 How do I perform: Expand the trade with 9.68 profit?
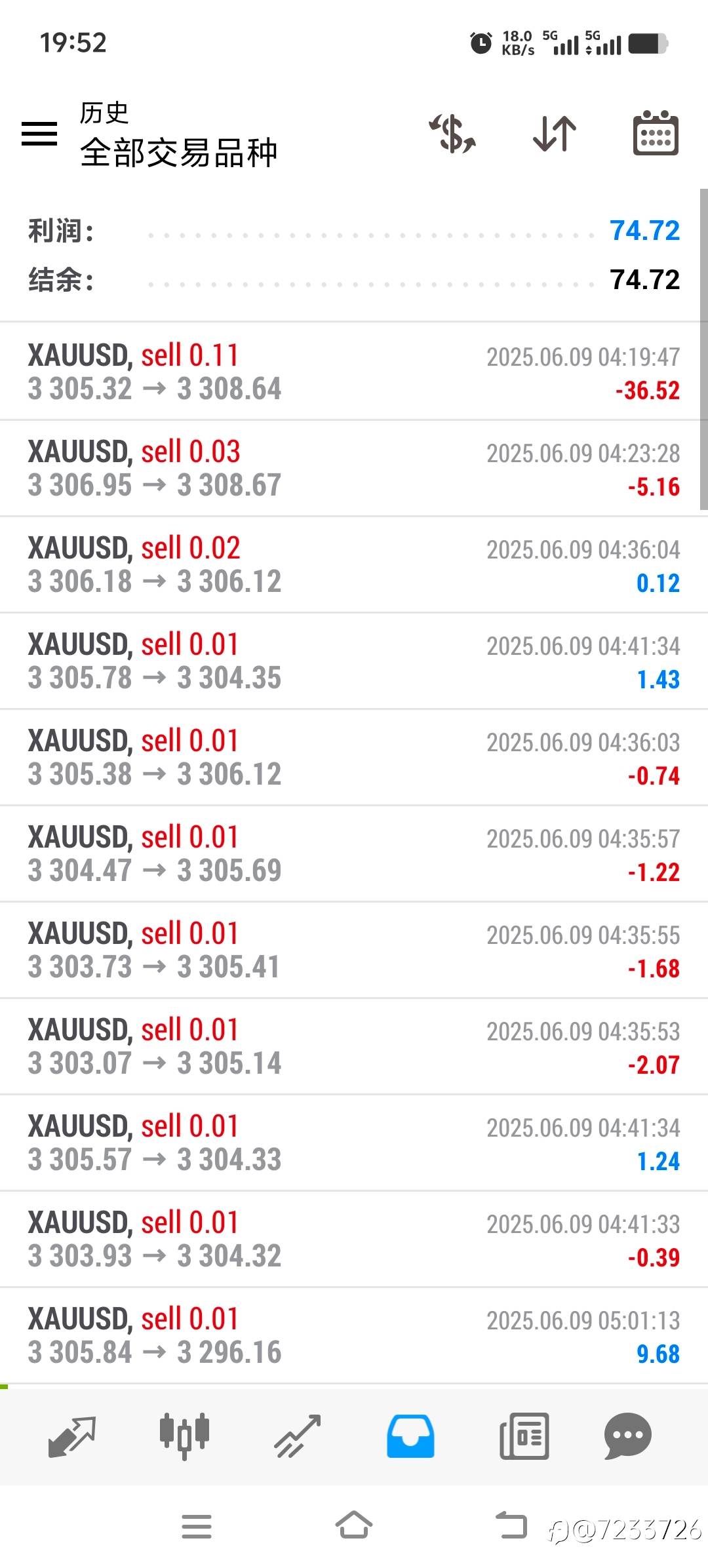click(x=354, y=1335)
